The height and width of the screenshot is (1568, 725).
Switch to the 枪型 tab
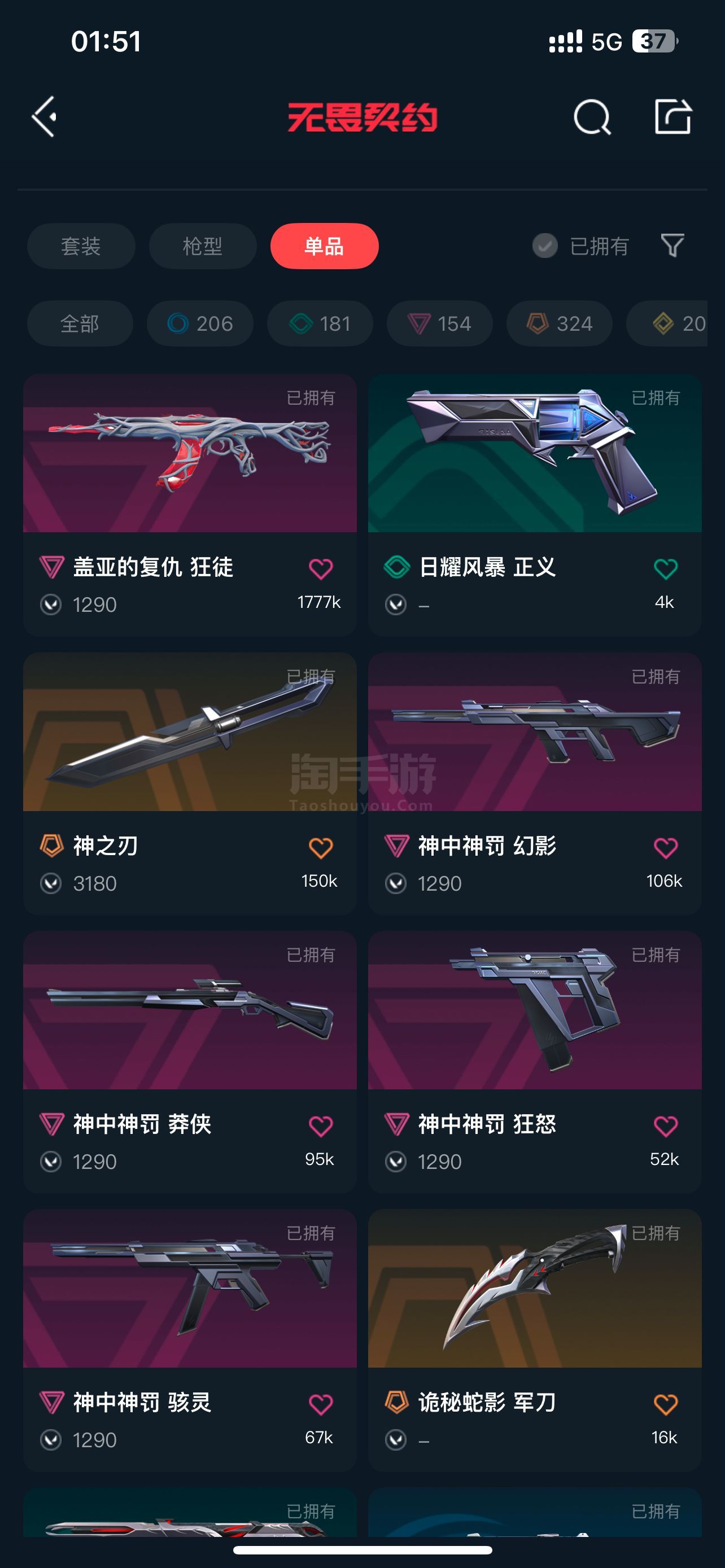pos(203,246)
